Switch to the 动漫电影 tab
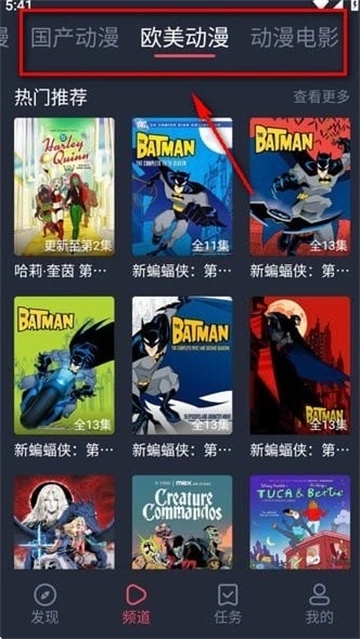360x639 pixels. click(294, 38)
